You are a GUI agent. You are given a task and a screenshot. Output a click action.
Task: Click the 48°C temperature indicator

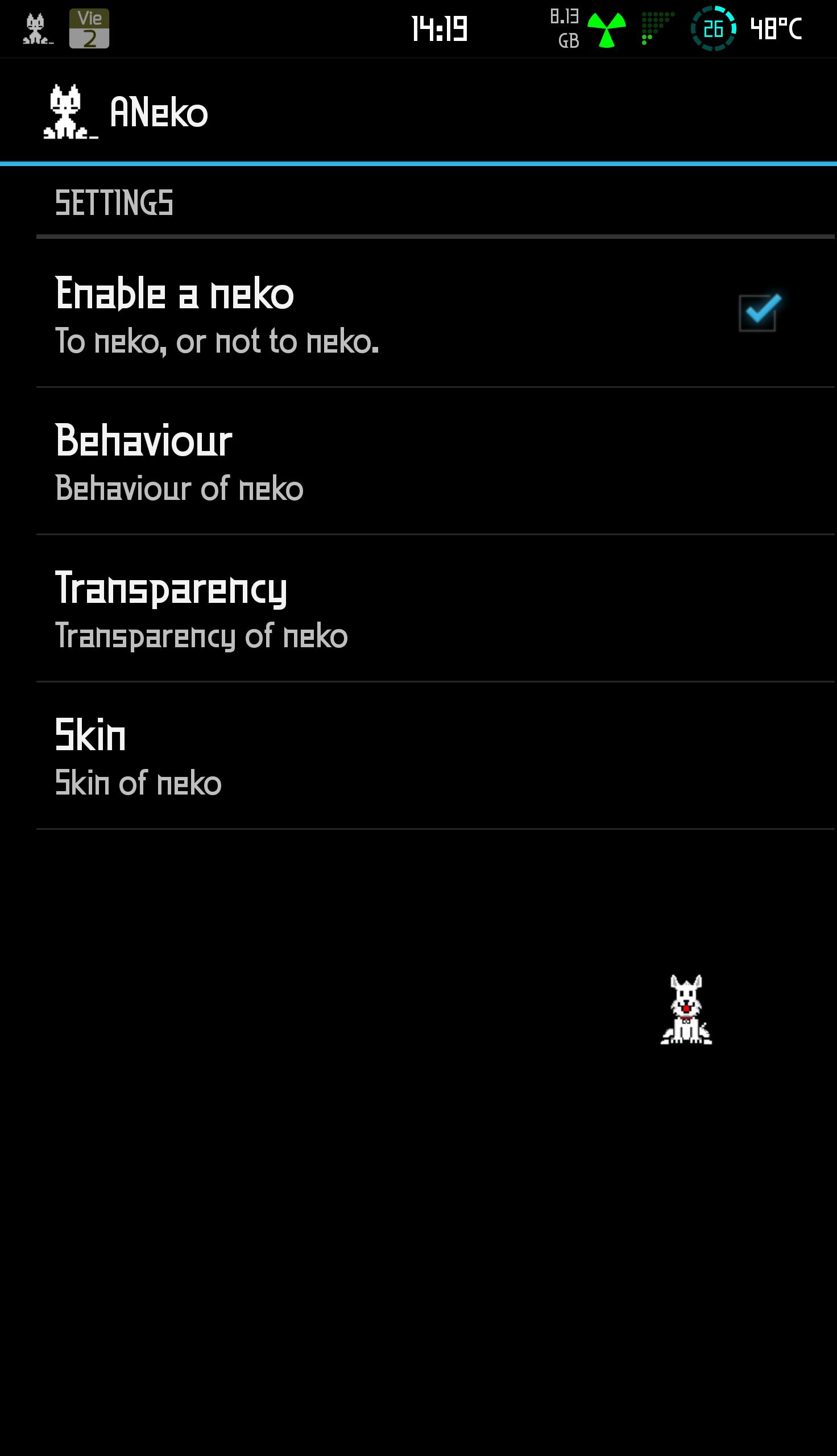[x=776, y=29]
